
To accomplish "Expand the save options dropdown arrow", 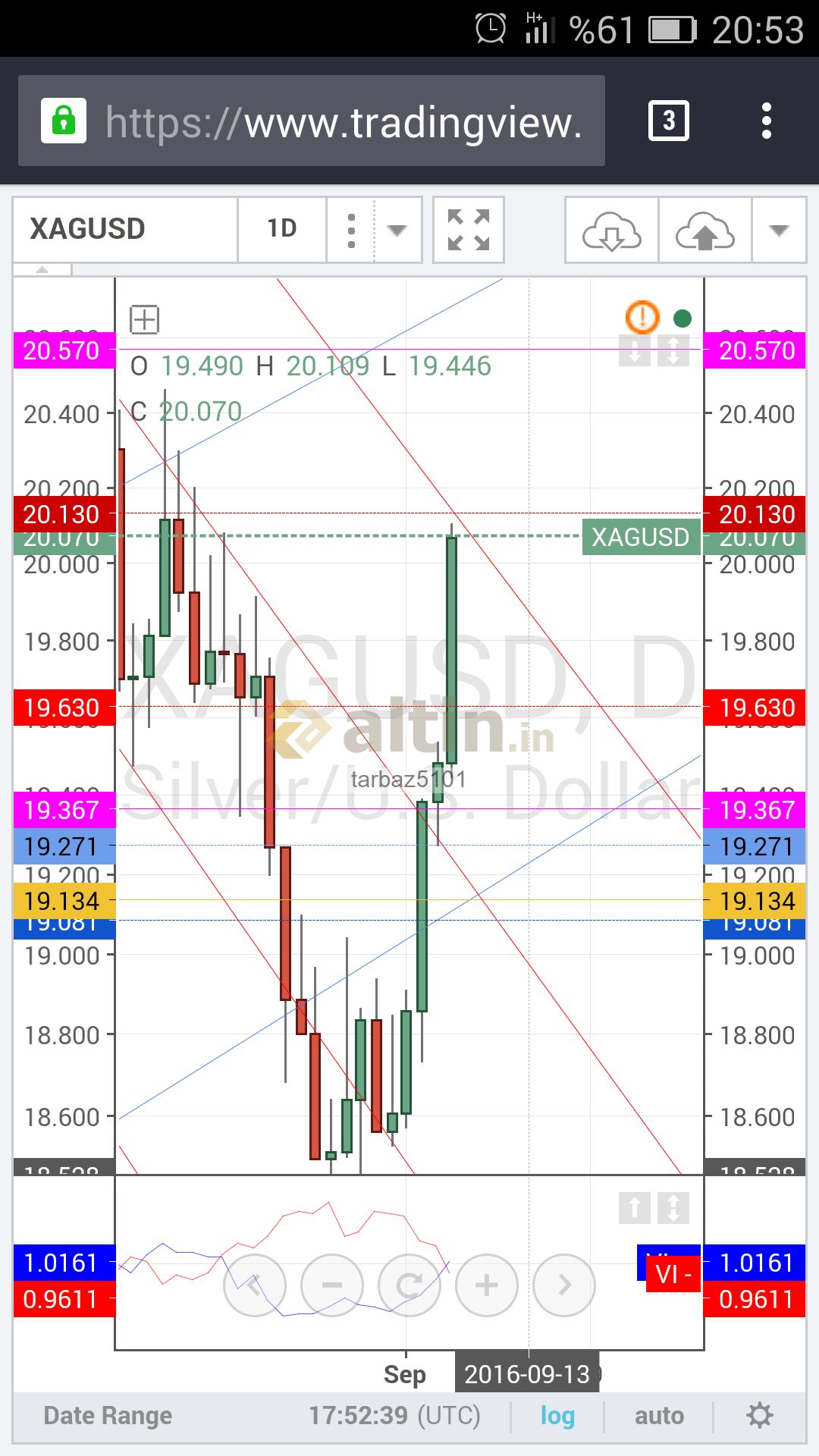I will click(x=779, y=229).
